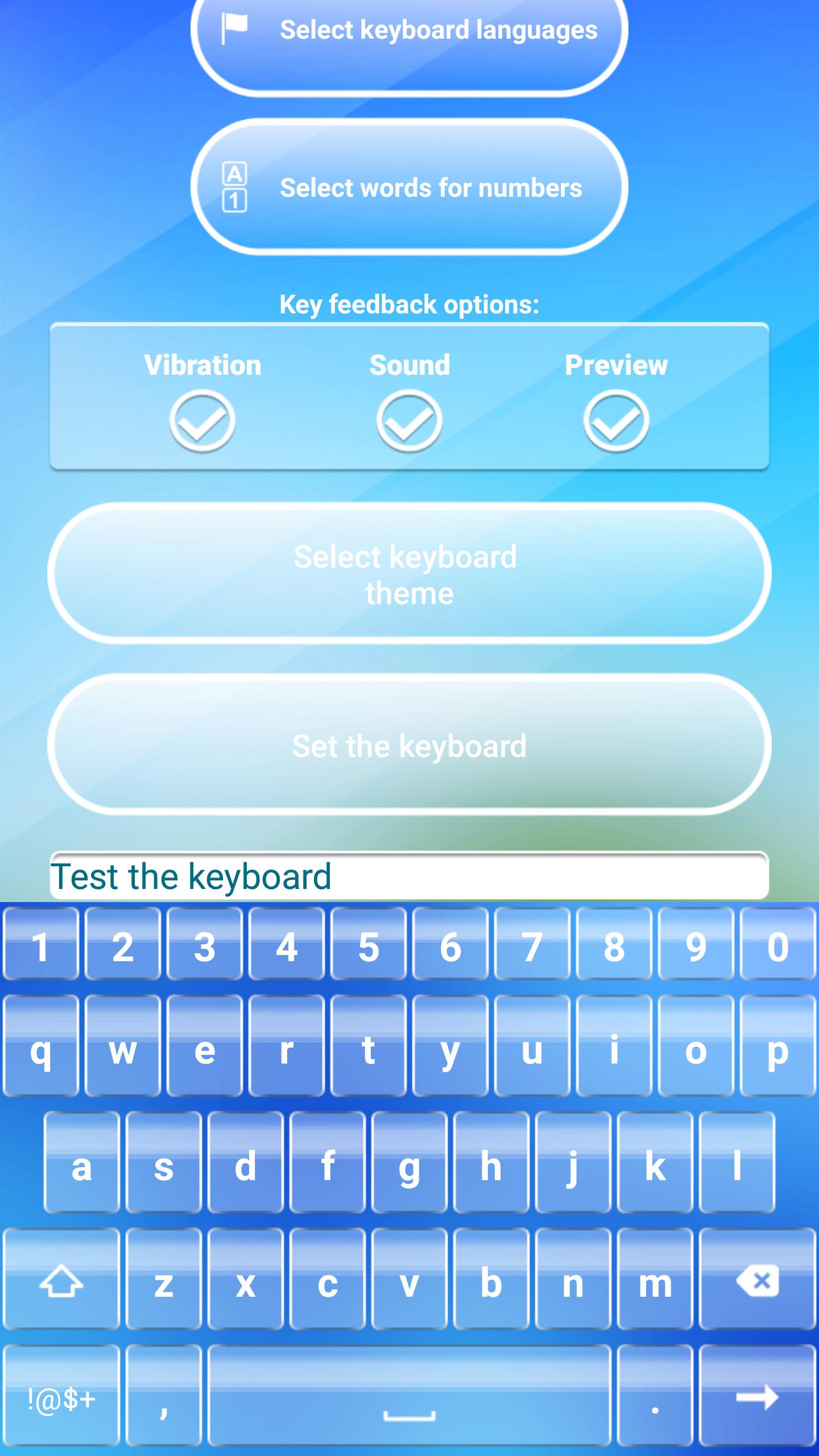
Task: Uncheck the Vibration feedback option
Action: [202, 421]
